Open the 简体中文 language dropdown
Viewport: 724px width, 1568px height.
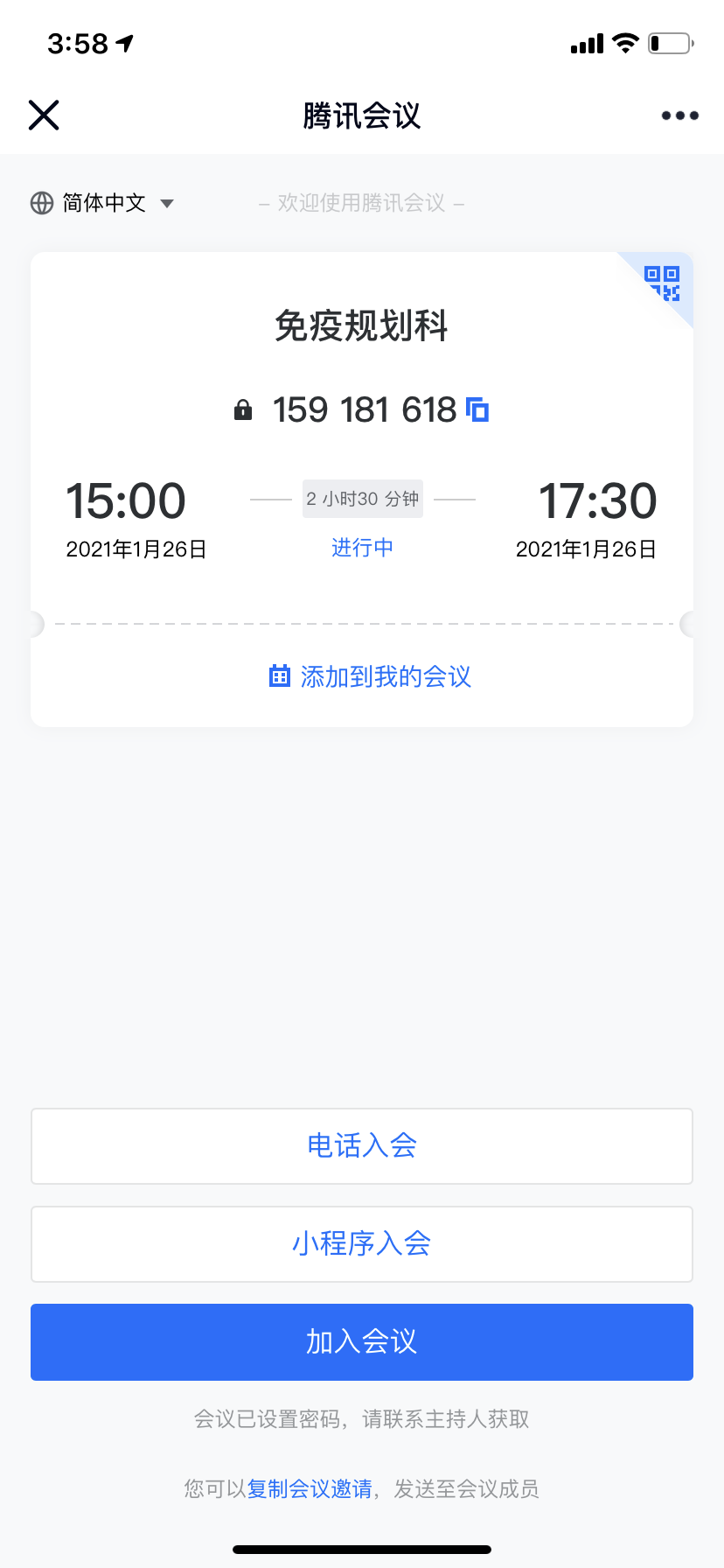click(x=102, y=203)
